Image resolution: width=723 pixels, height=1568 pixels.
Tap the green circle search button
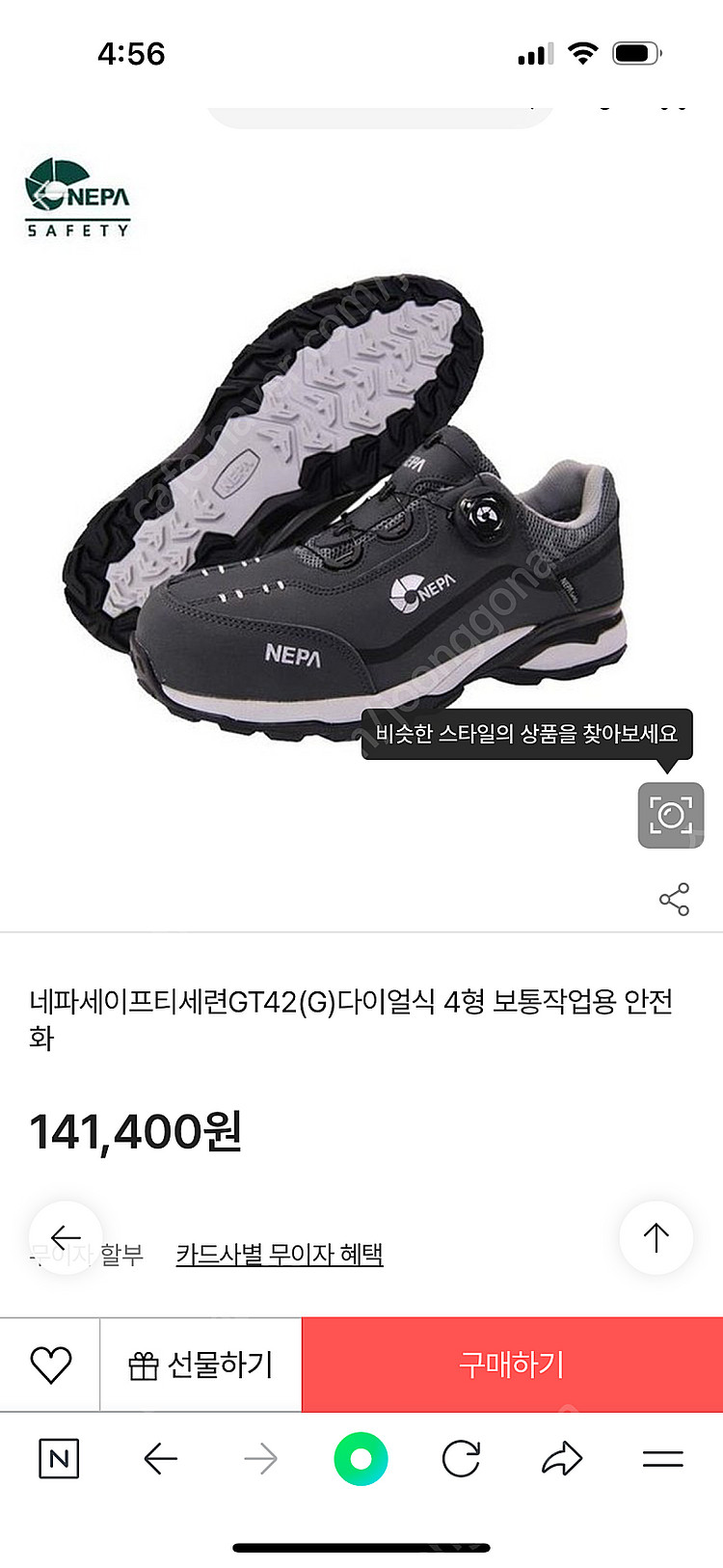361,1459
